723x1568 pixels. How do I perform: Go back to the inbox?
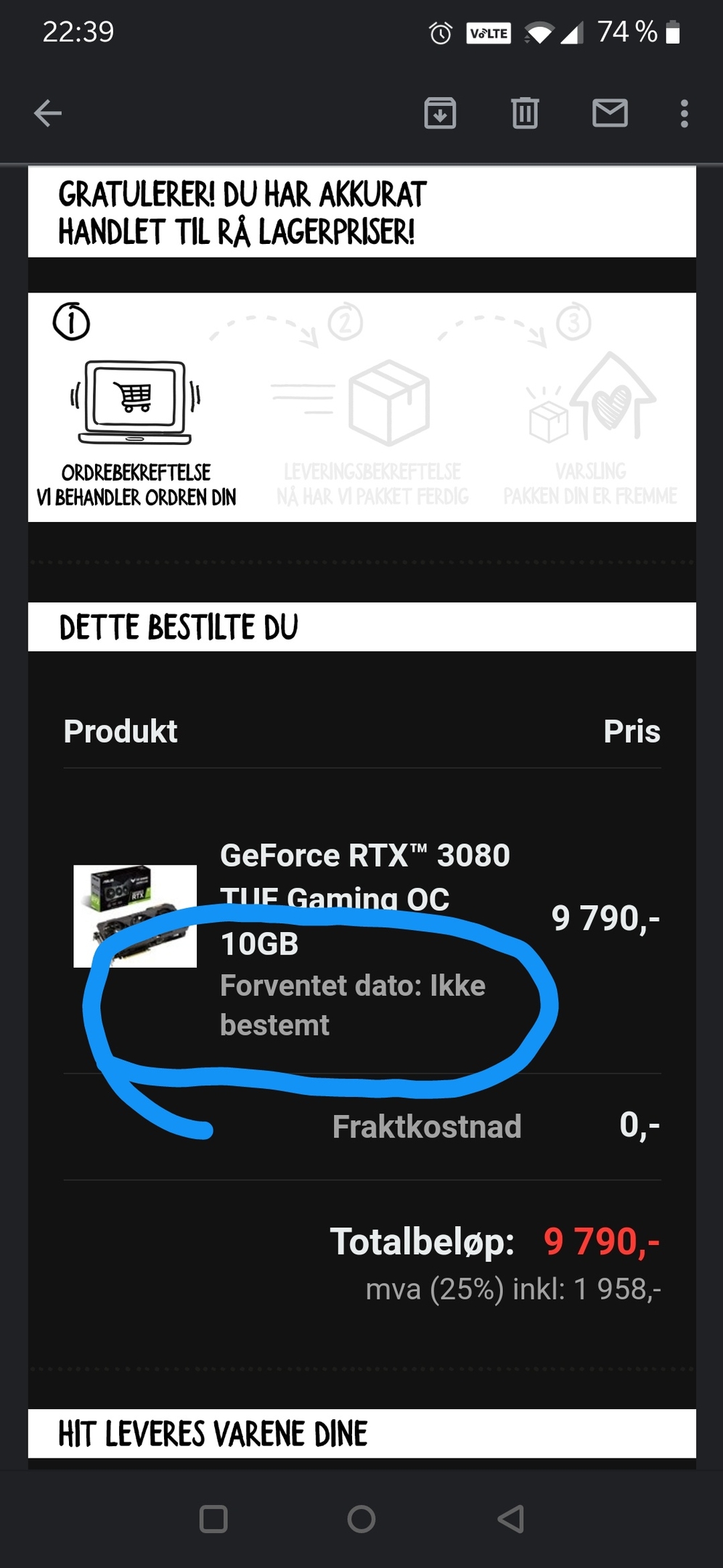(48, 113)
